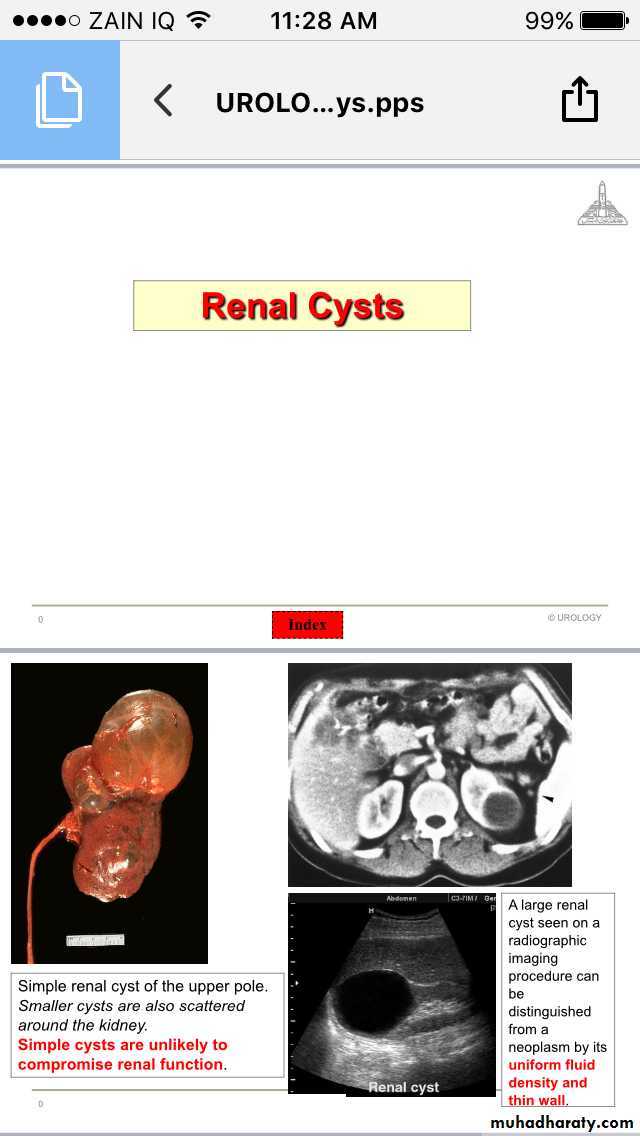Tap the red Index button
Viewport: 640px width, 1136px height.
coord(307,625)
